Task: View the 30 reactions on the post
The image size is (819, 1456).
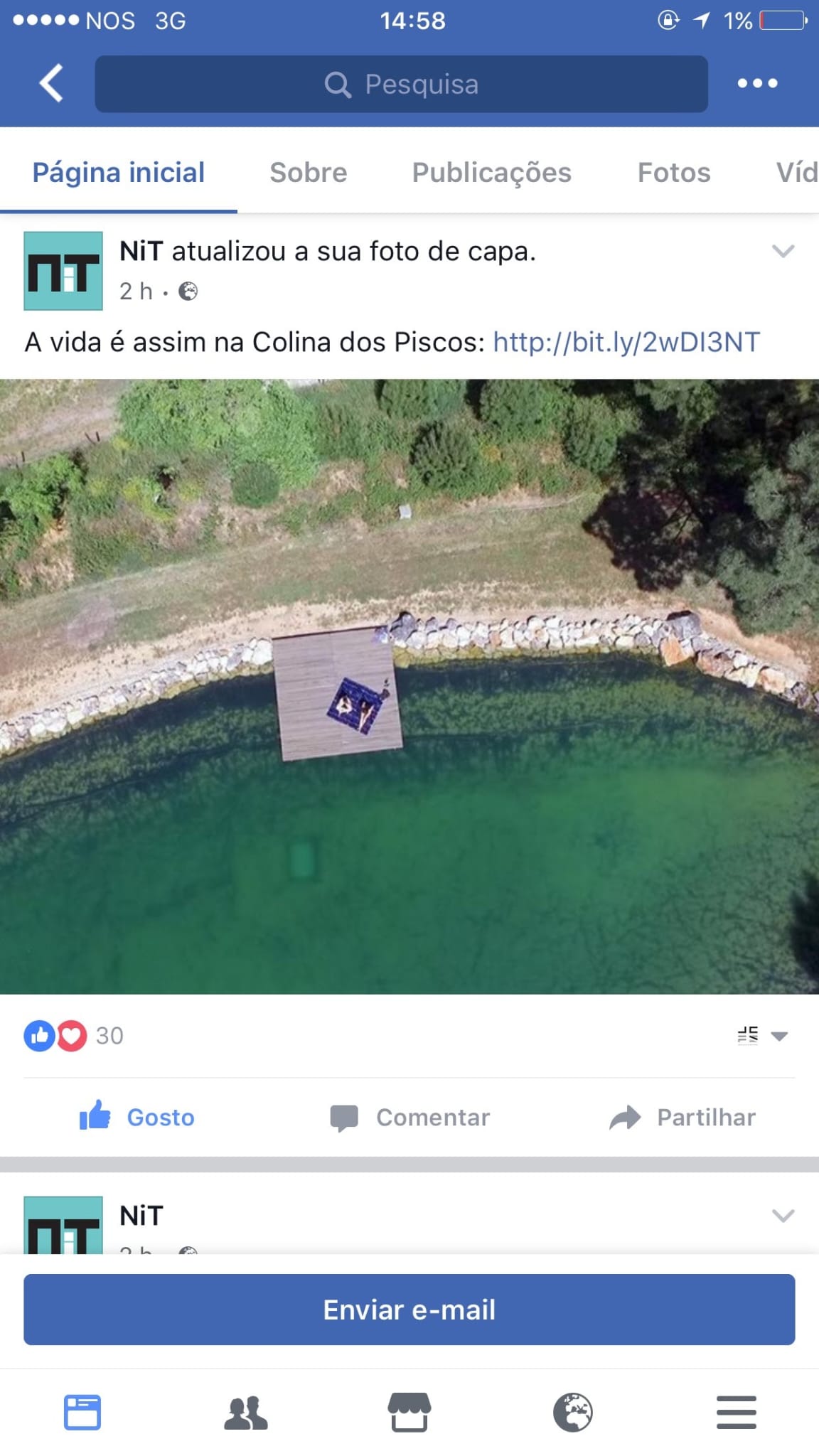Action: [x=73, y=1035]
